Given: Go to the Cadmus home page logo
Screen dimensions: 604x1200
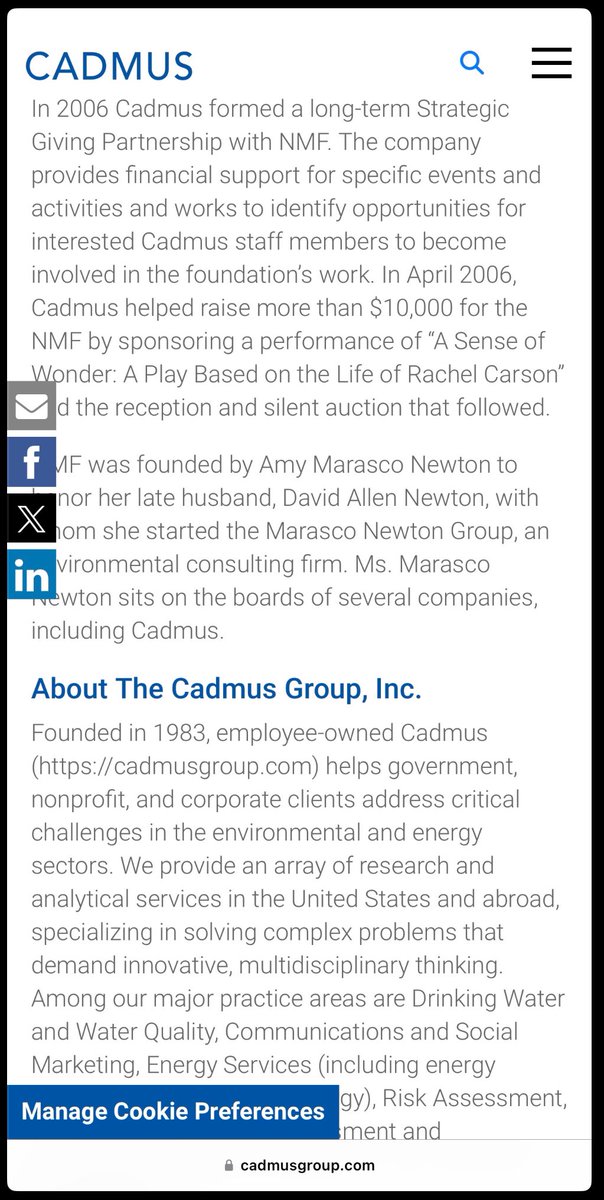Looking at the screenshot, I should click(x=109, y=66).
